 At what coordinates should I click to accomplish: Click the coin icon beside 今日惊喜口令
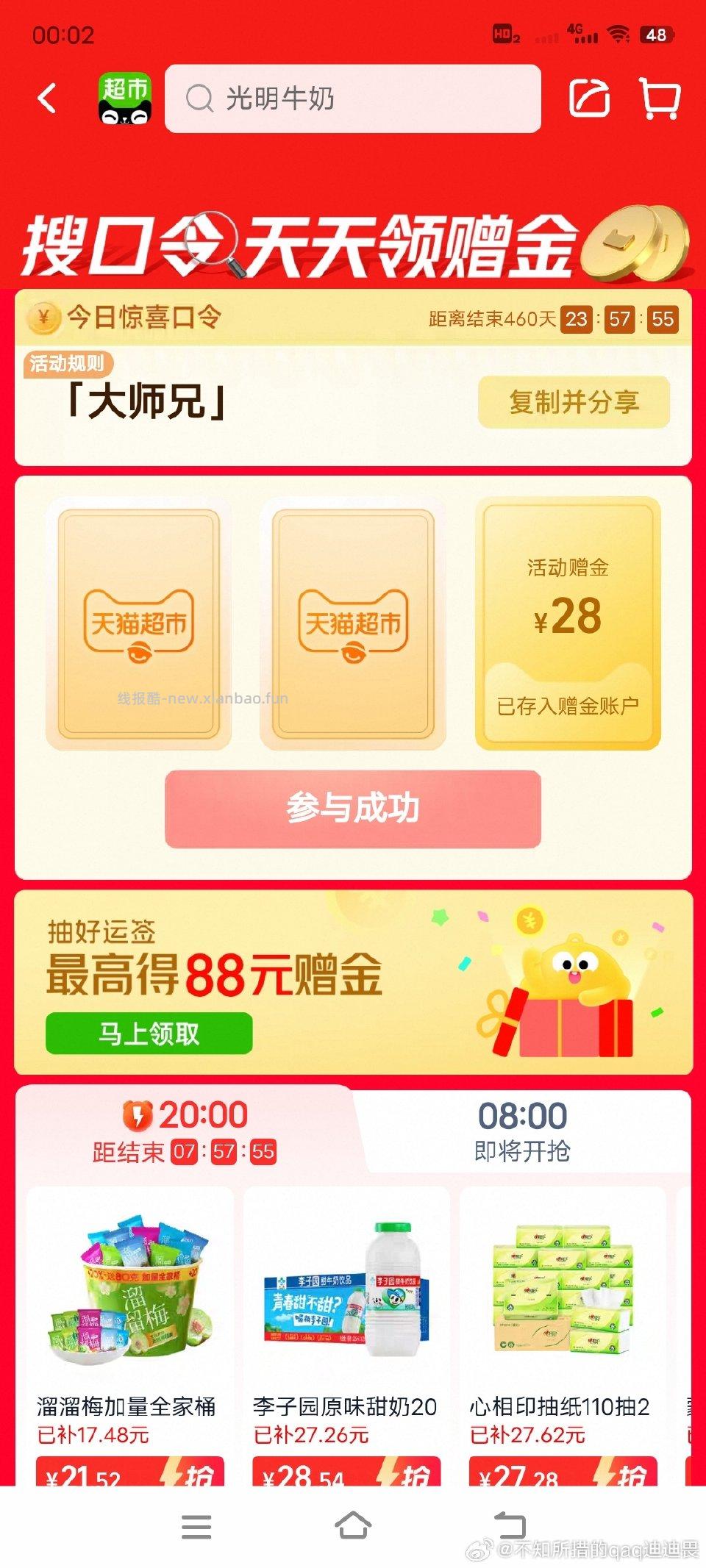[46, 319]
